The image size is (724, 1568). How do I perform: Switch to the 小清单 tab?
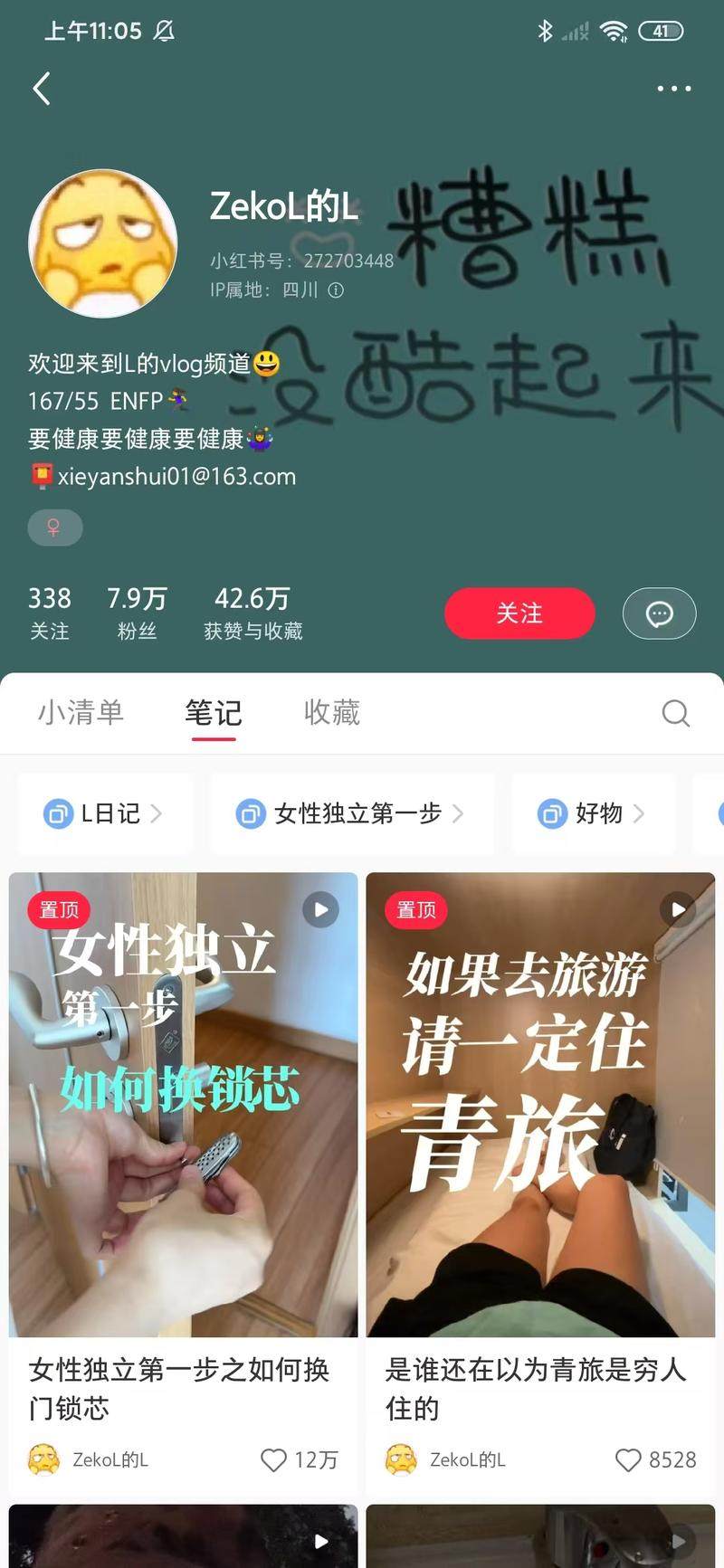[81, 713]
